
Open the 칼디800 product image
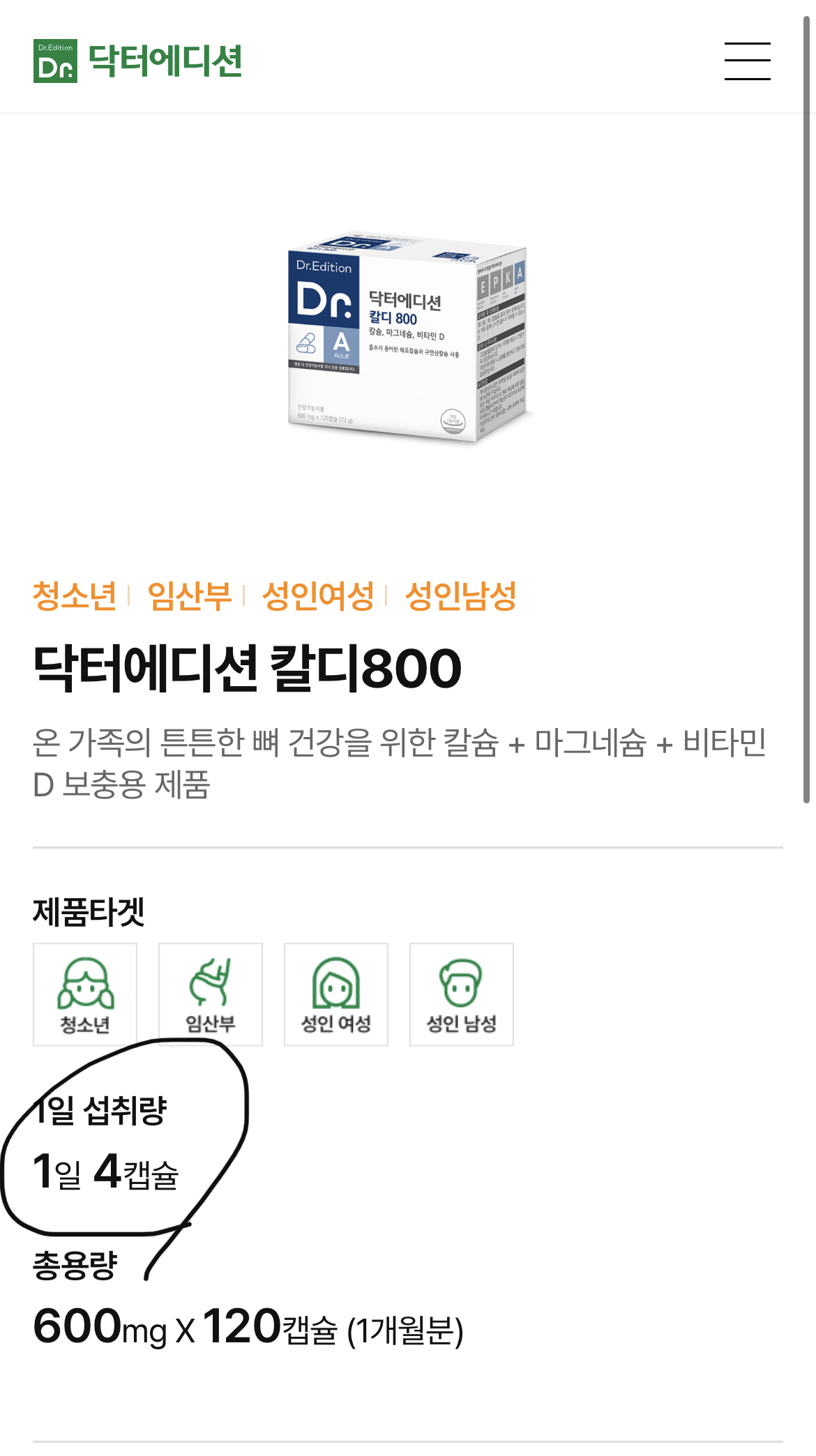(x=409, y=338)
